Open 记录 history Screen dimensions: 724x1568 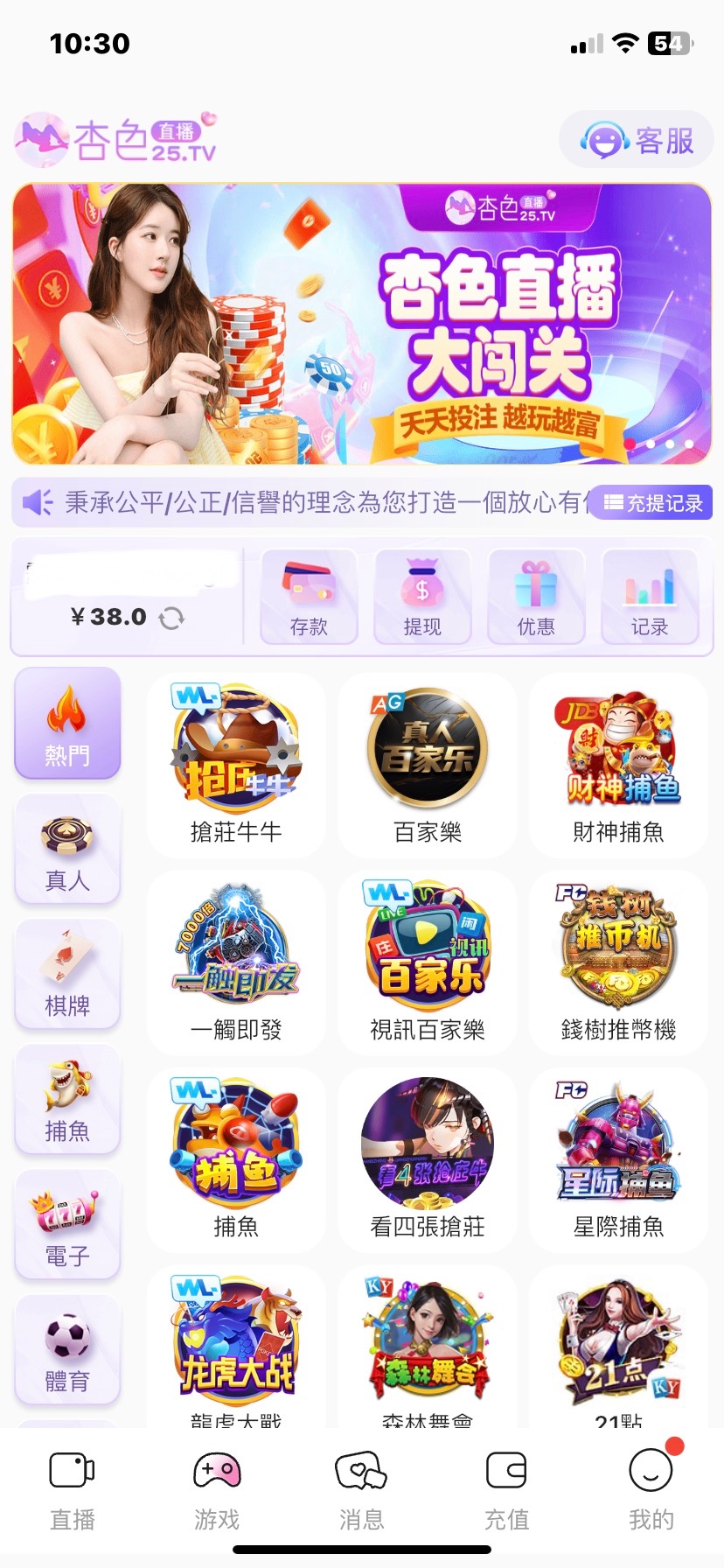[649, 597]
